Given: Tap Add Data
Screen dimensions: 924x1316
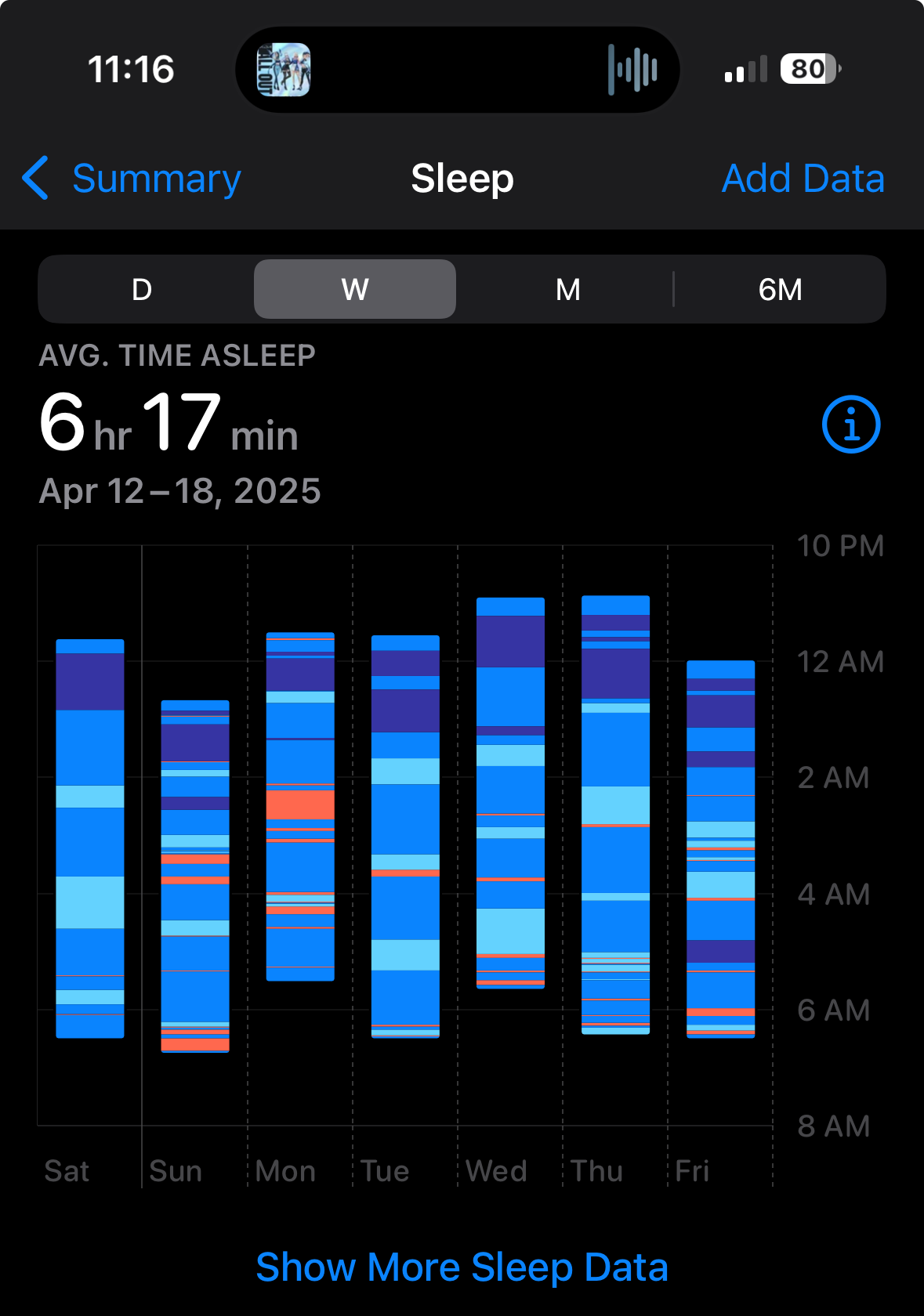Looking at the screenshot, I should point(803,179).
